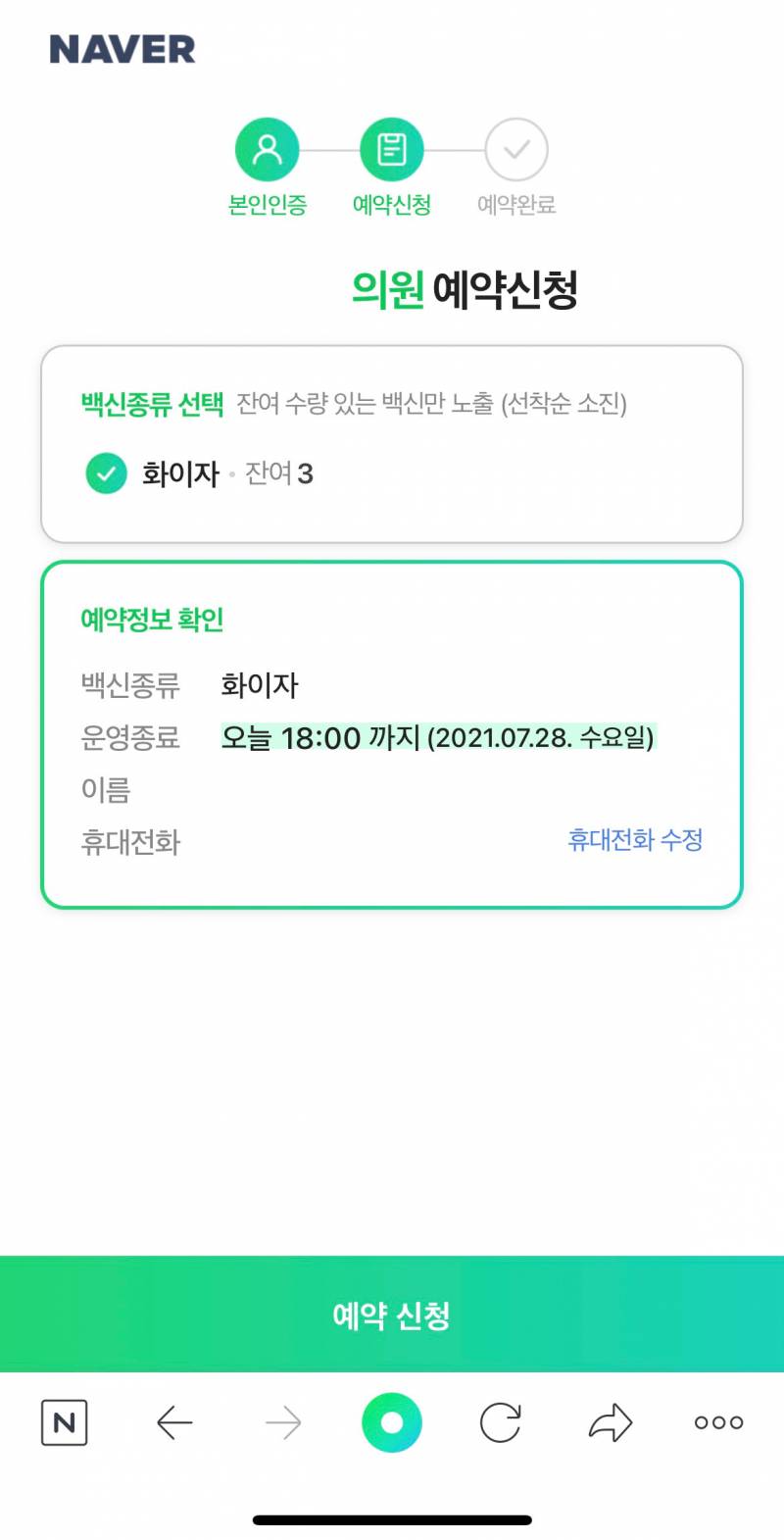
Task: Click the 예약완료 gray checkmark circle
Action: pos(516,147)
